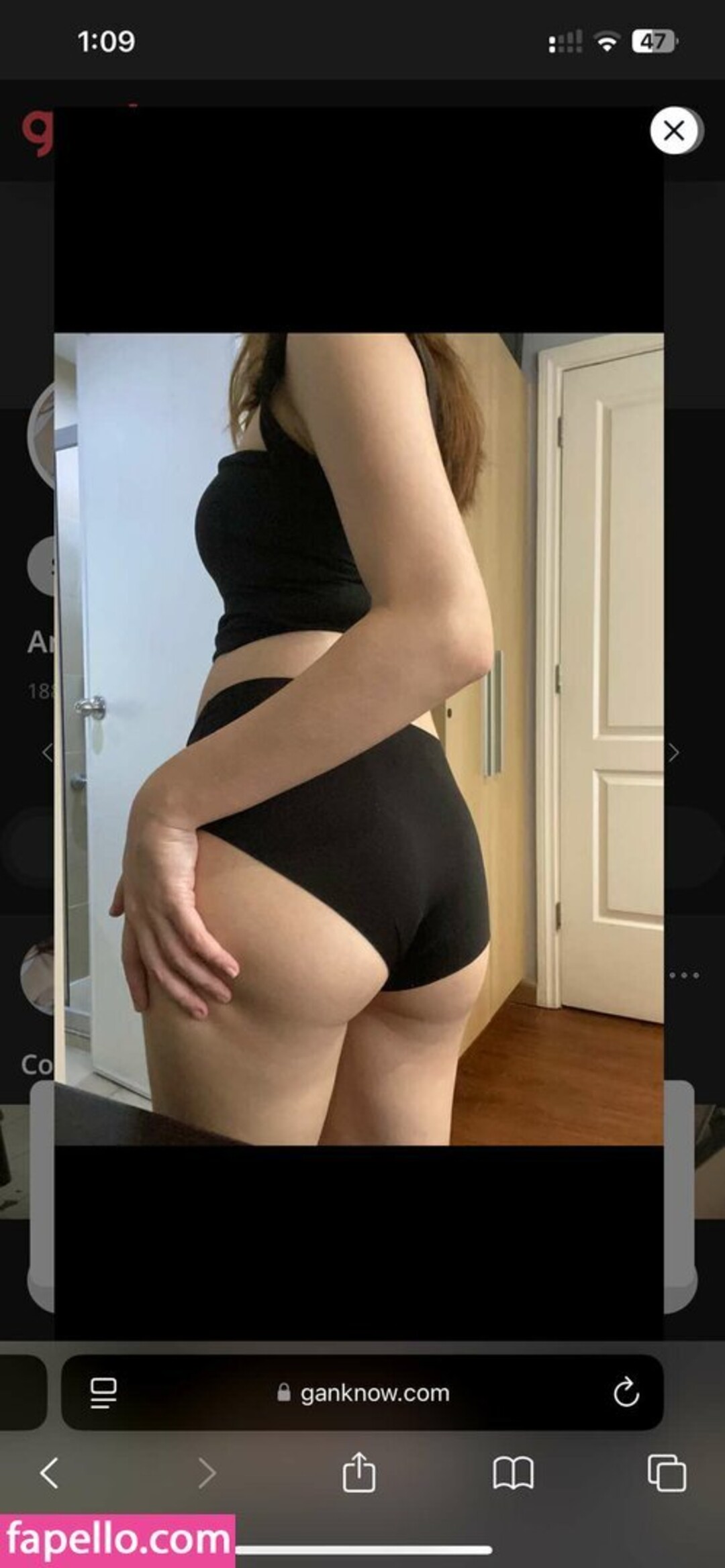Image resolution: width=725 pixels, height=1568 pixels.
Task: Show the next image
Action: tap(674, 753)
